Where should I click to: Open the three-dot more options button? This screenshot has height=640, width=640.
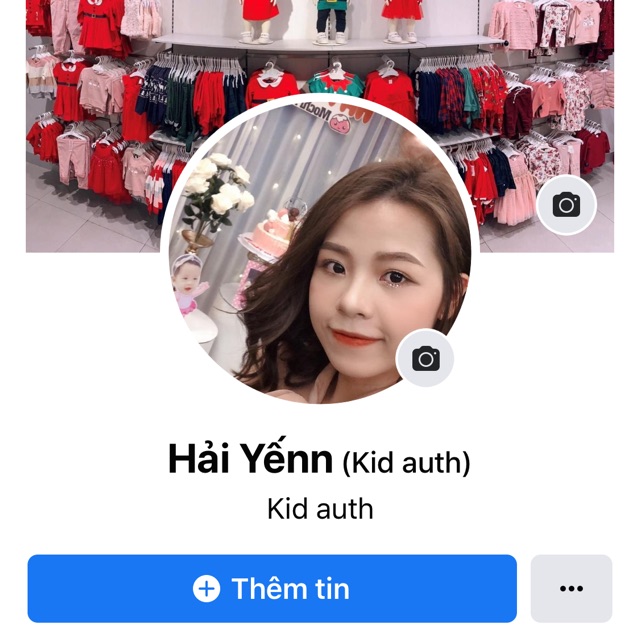571,589
